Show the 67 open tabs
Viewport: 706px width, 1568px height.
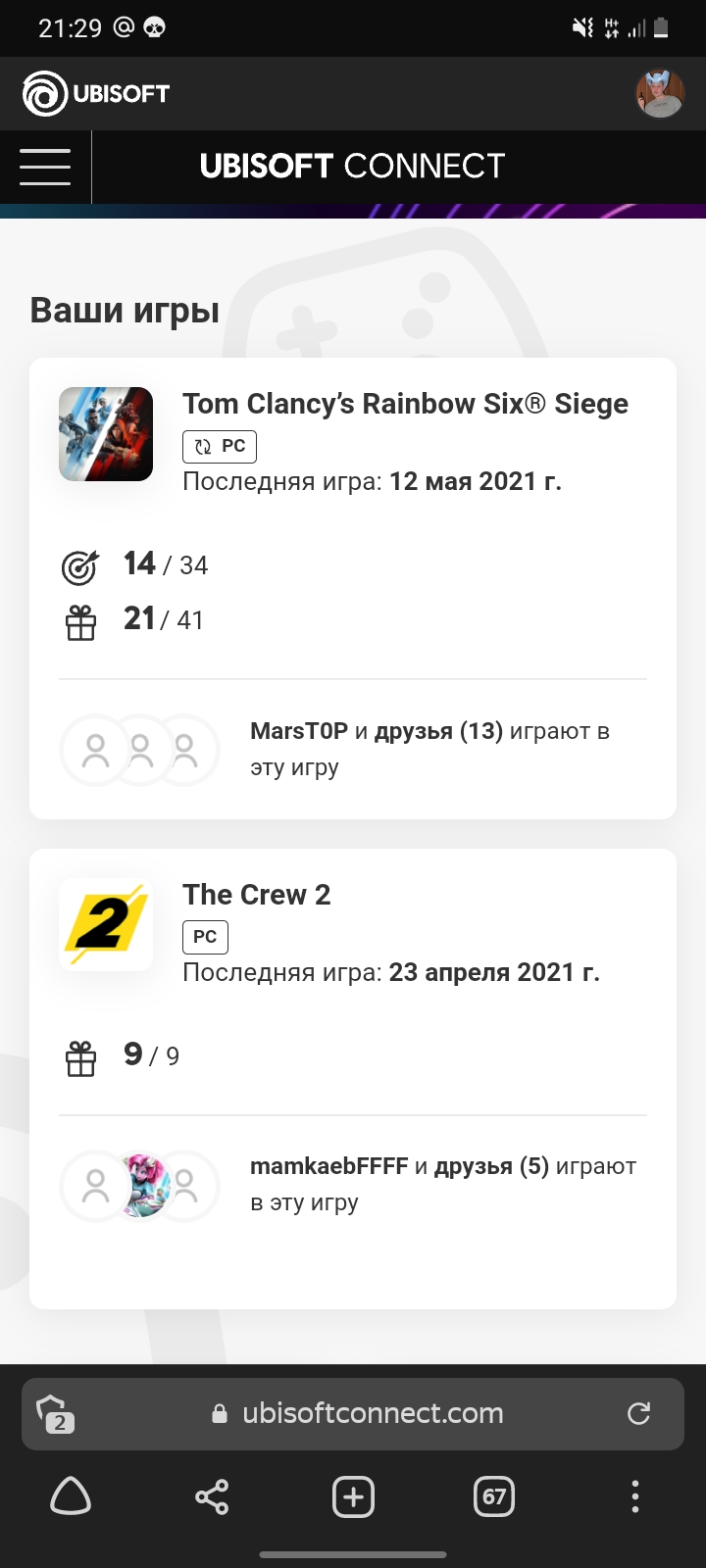[494, 1496]
